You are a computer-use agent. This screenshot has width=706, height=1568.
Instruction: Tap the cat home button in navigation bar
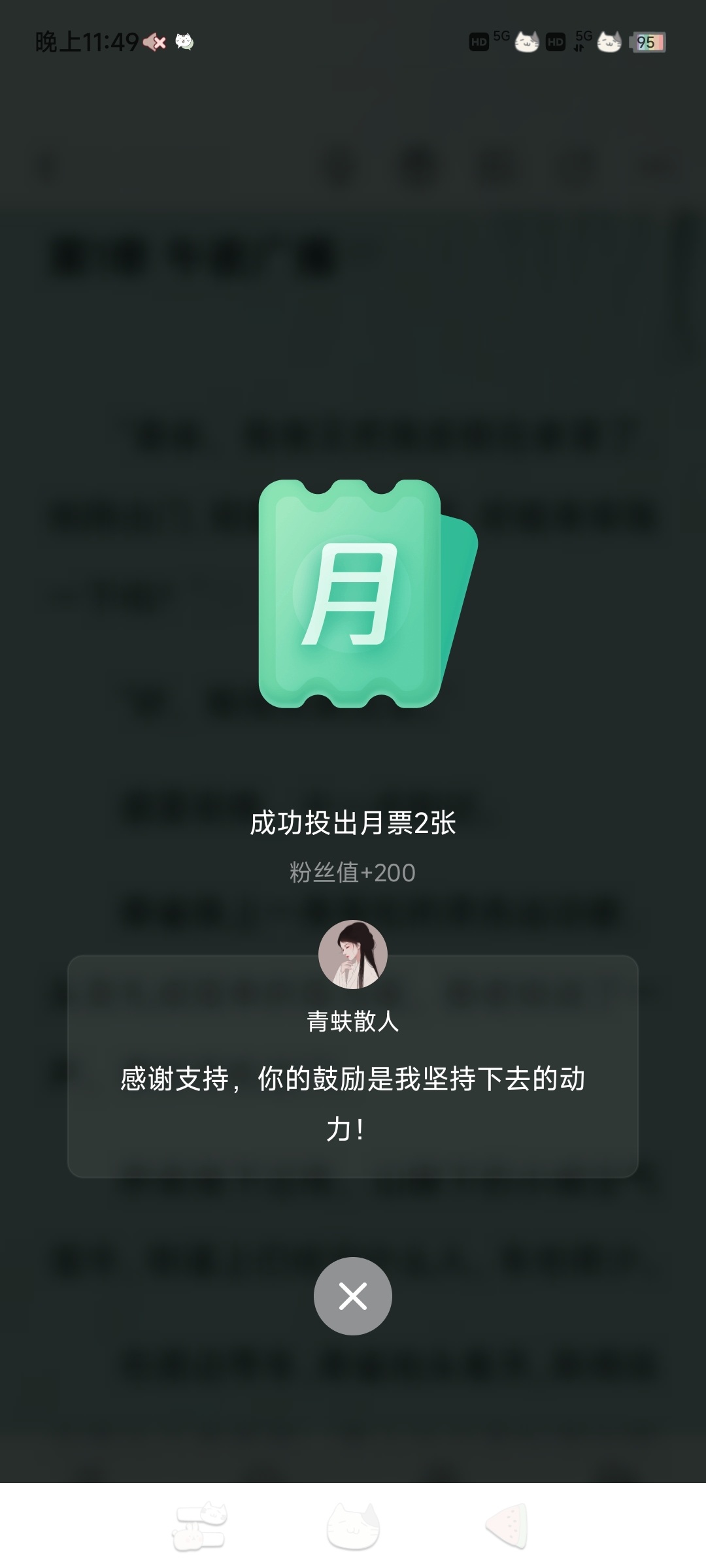pyautogui.click(x=353, y=1526)
